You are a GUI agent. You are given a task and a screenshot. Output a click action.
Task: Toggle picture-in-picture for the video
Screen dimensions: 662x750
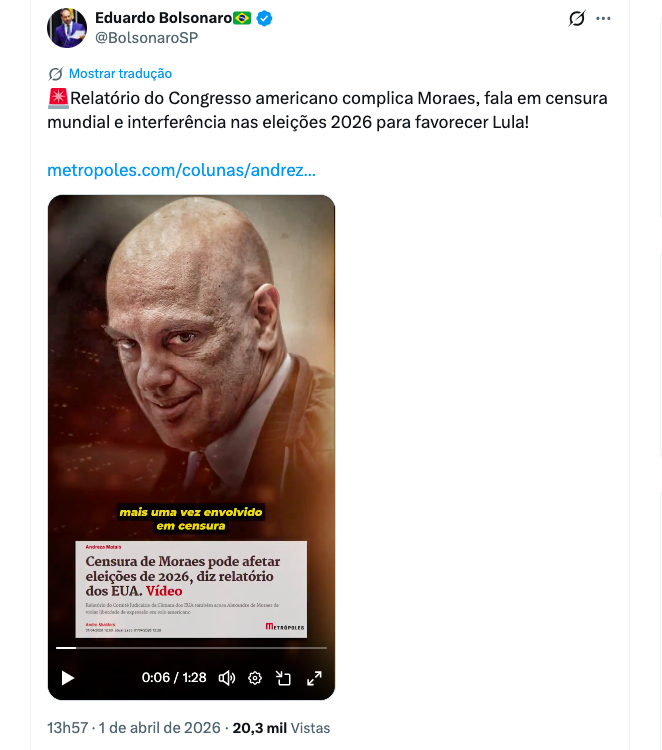tap(283, 677)
